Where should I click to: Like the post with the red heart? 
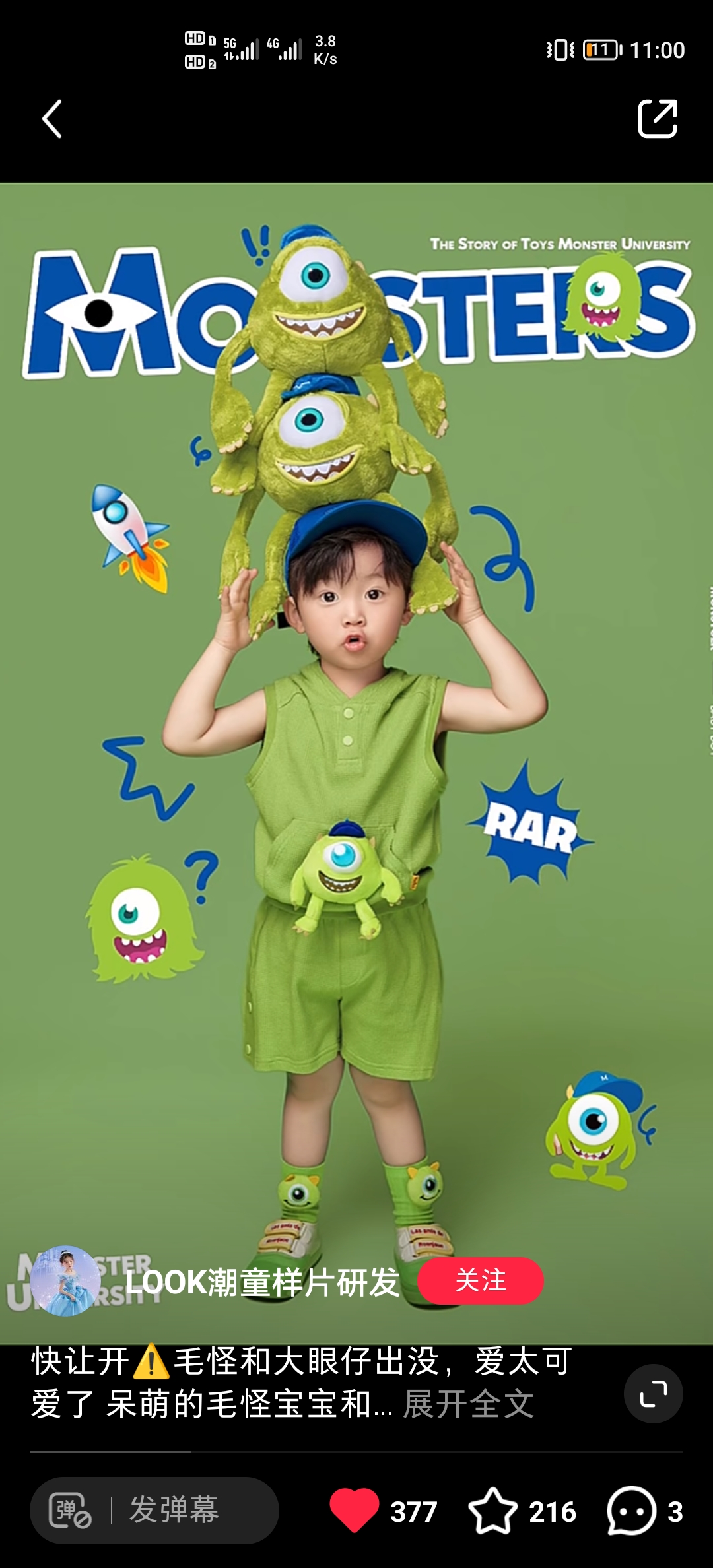point(355,1510)
